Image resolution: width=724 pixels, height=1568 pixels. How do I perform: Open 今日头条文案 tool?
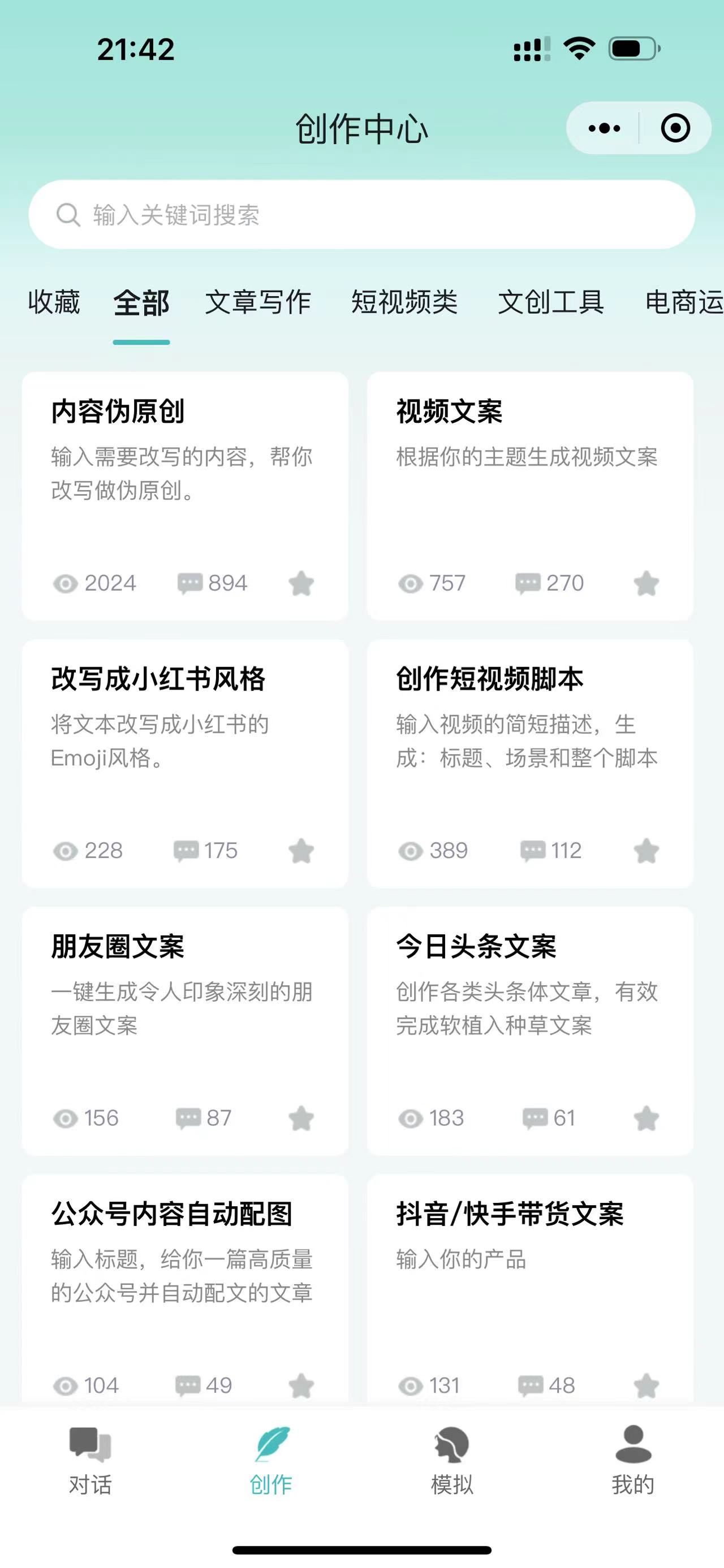pos(529,1011)
